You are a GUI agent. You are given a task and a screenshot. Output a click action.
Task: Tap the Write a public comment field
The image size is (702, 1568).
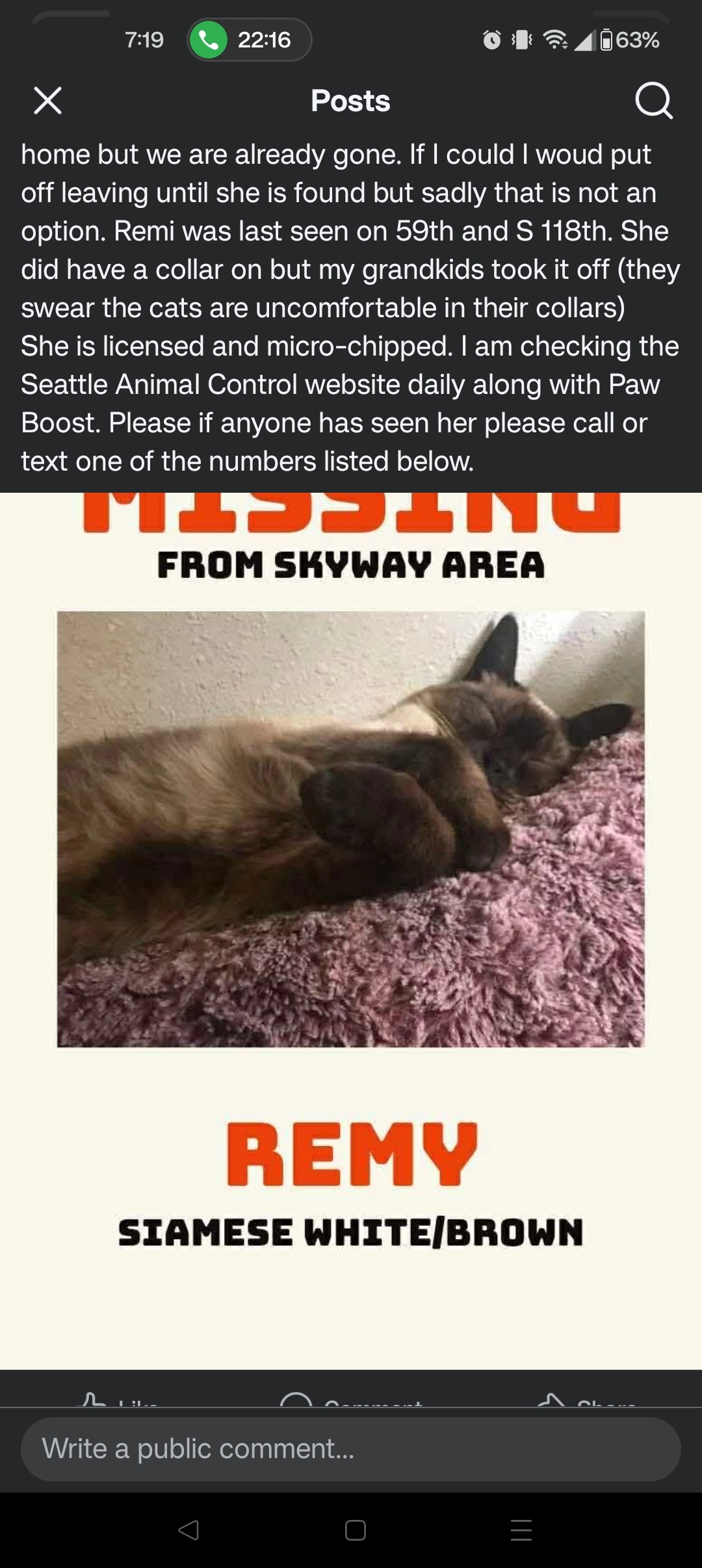pyautogui.click(x=351, y=1449)
